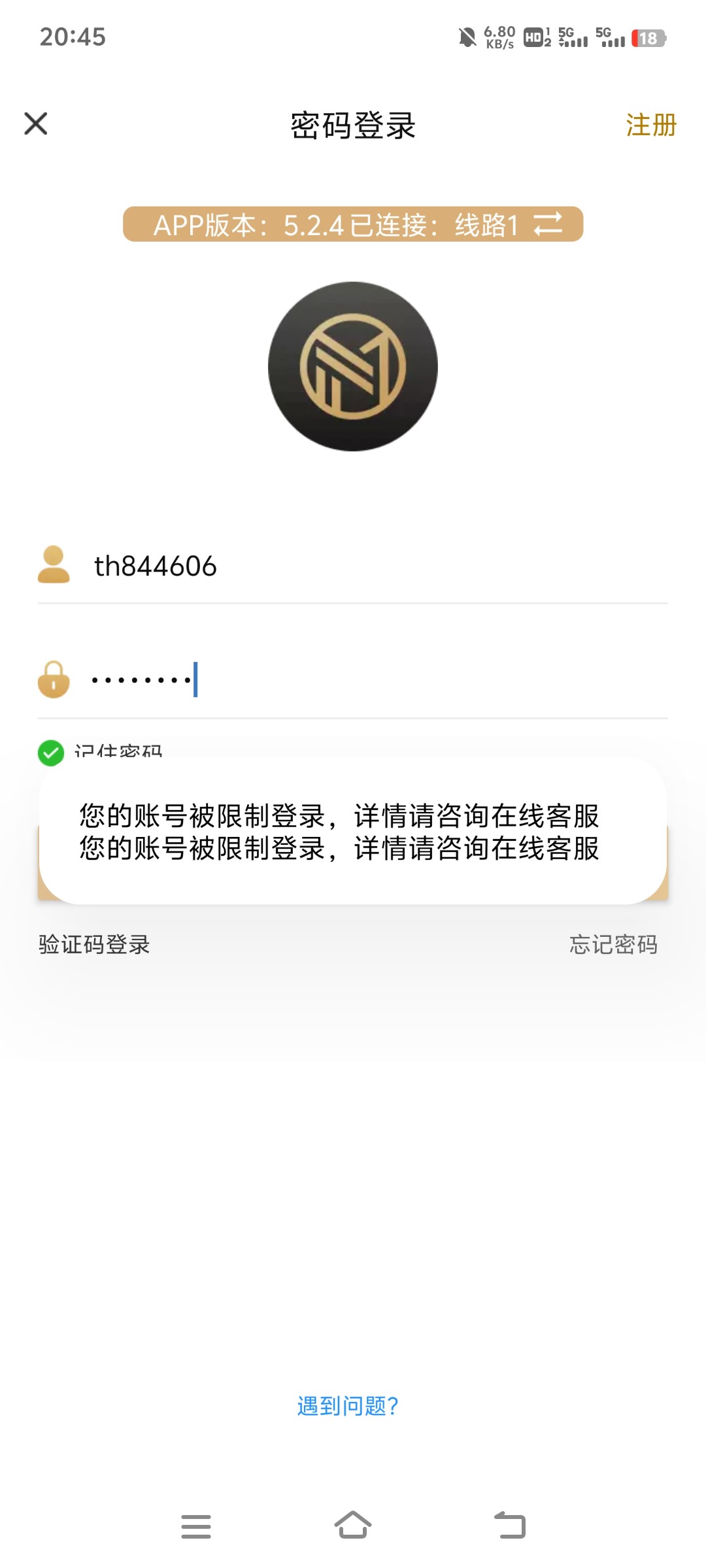The image size is (706, 1568).
Task: Open 忘记密码 to reset password
Action: pyautogui.click(x=613, y=945)
